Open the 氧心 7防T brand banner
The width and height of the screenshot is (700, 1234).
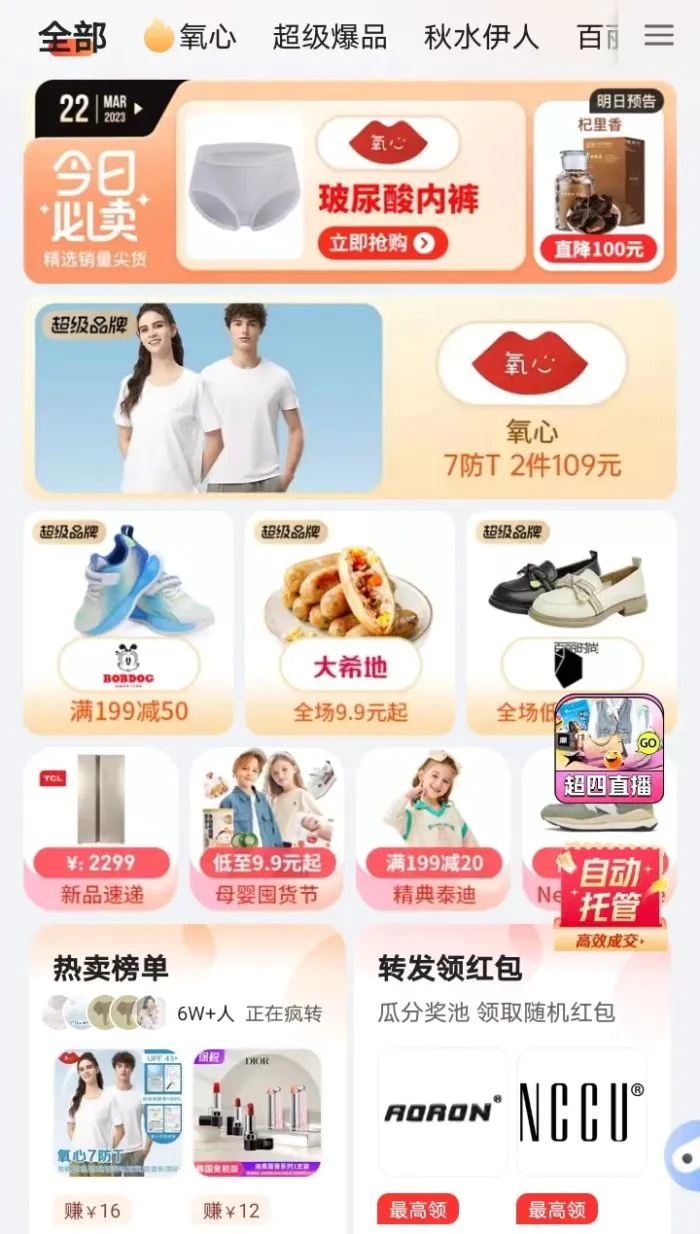pos(350,398)
